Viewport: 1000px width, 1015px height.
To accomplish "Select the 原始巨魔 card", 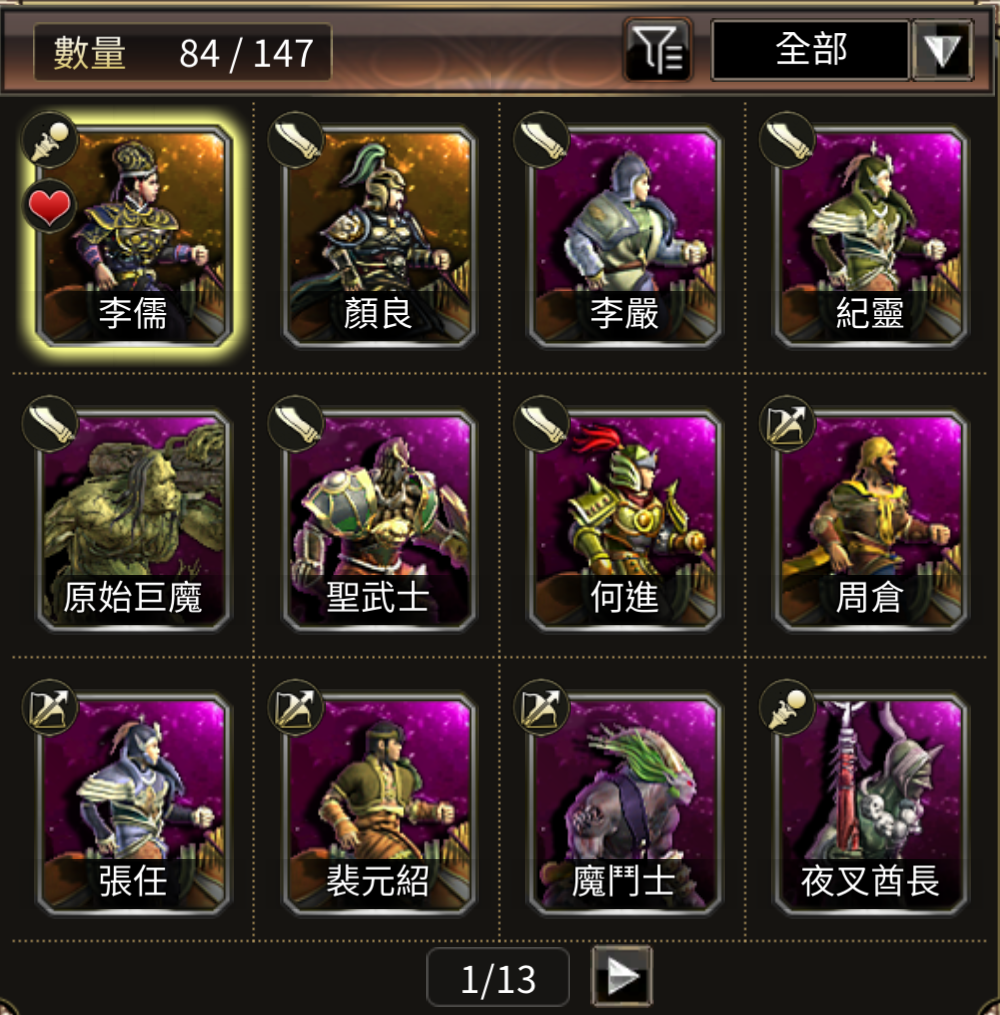I will (134, 520).
